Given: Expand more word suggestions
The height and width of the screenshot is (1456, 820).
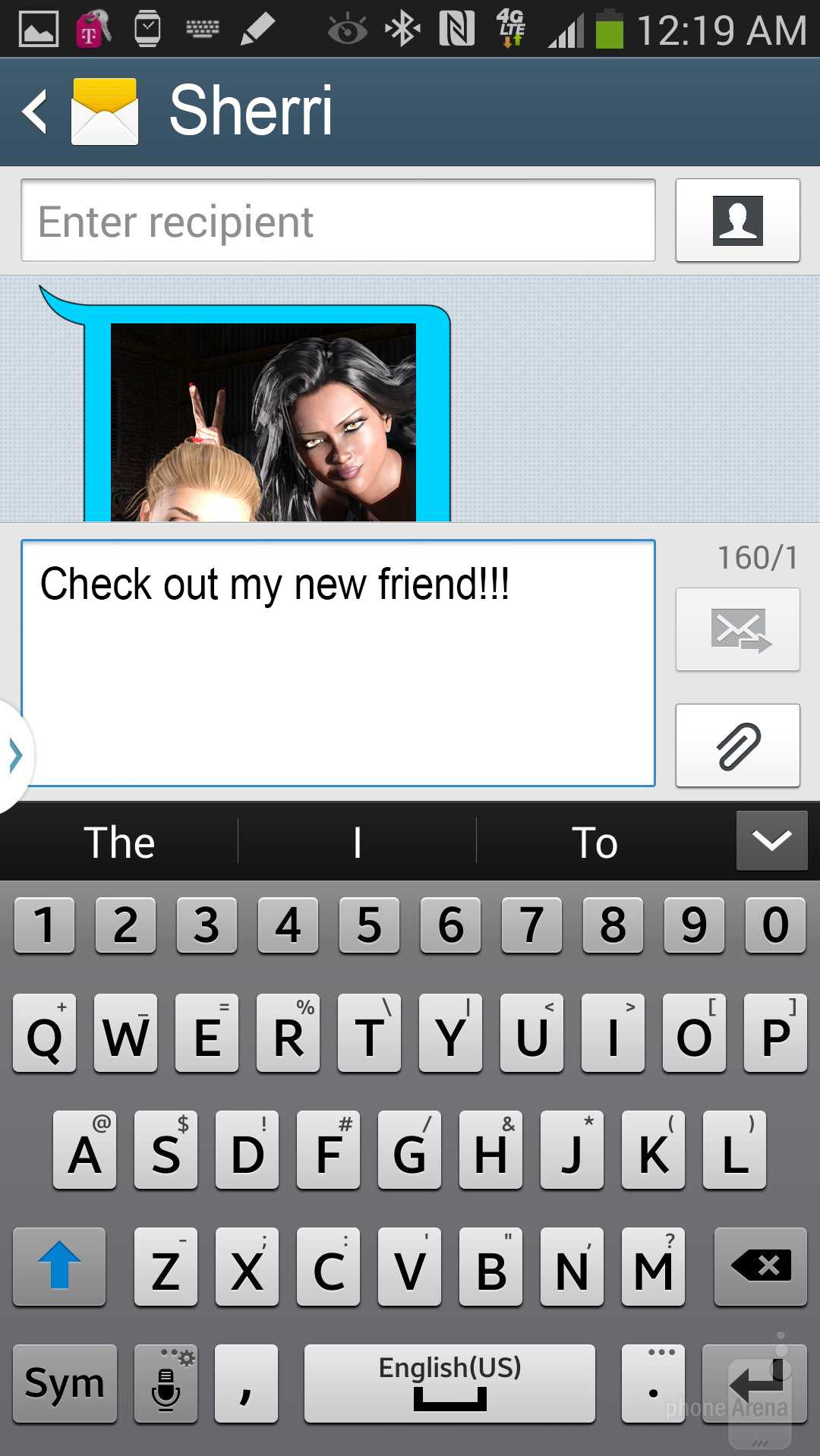Looking at the screenshot, I should (771, 840).
